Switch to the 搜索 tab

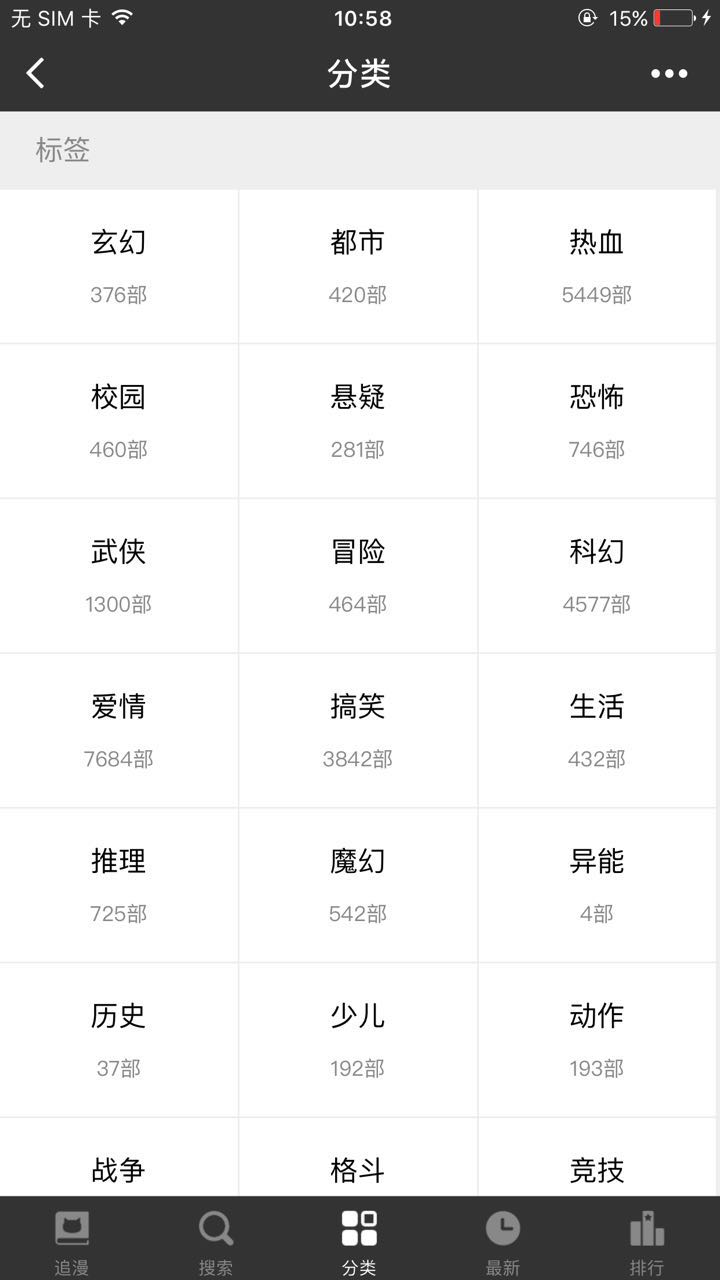pyautogui.click(x=216, y=1242)
